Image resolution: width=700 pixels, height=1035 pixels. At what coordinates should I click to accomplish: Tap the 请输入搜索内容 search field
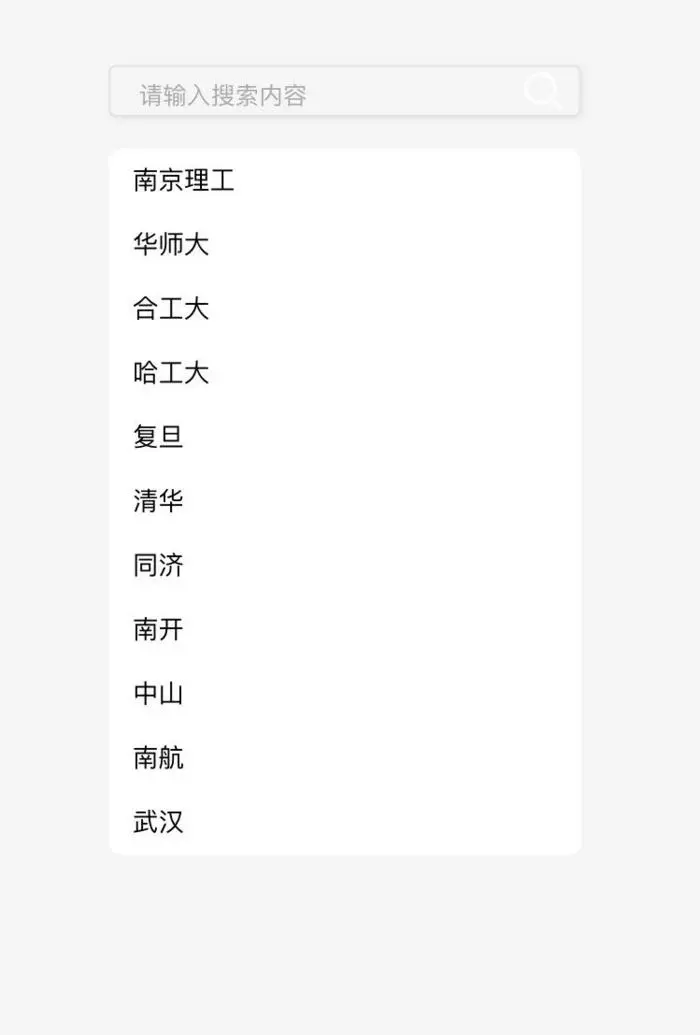(x=320, y=95)
